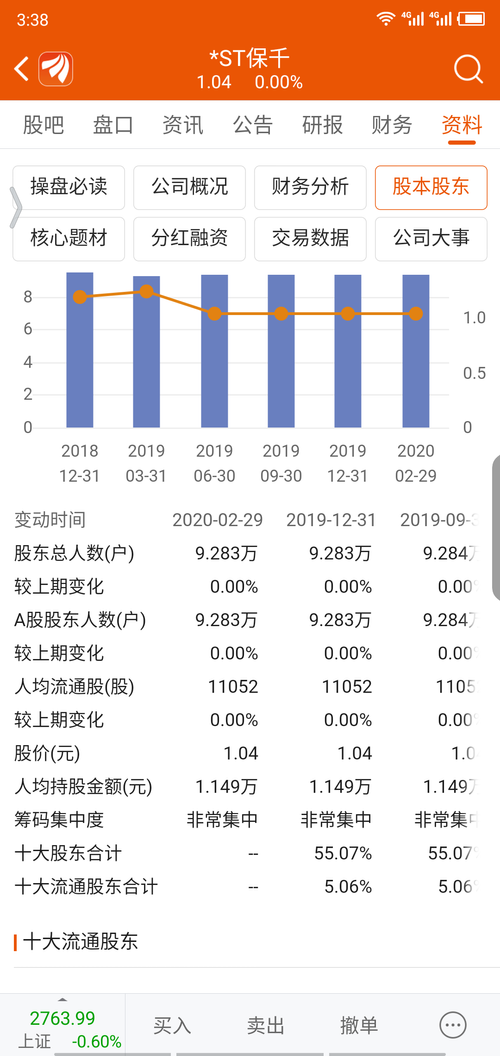Open the 公告 tab
Screen dimensions: 500x1056
coord(253,125)
